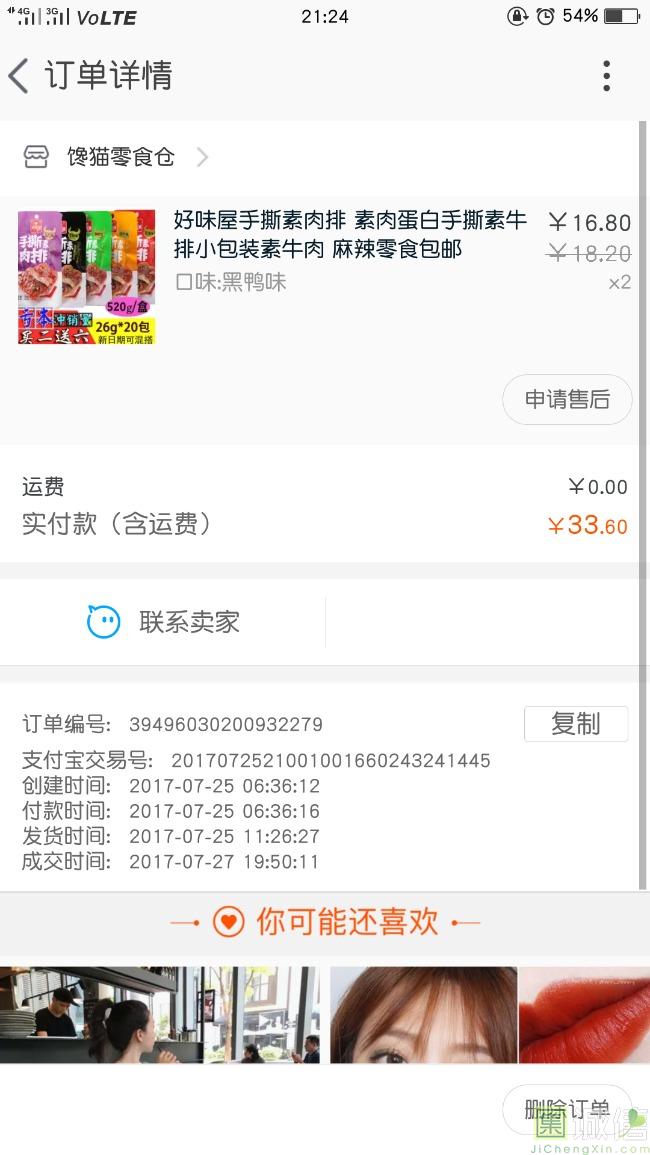Open the 馋猫零食仓 shop page
650x1155 pixels.
click(x=120, y=157)
